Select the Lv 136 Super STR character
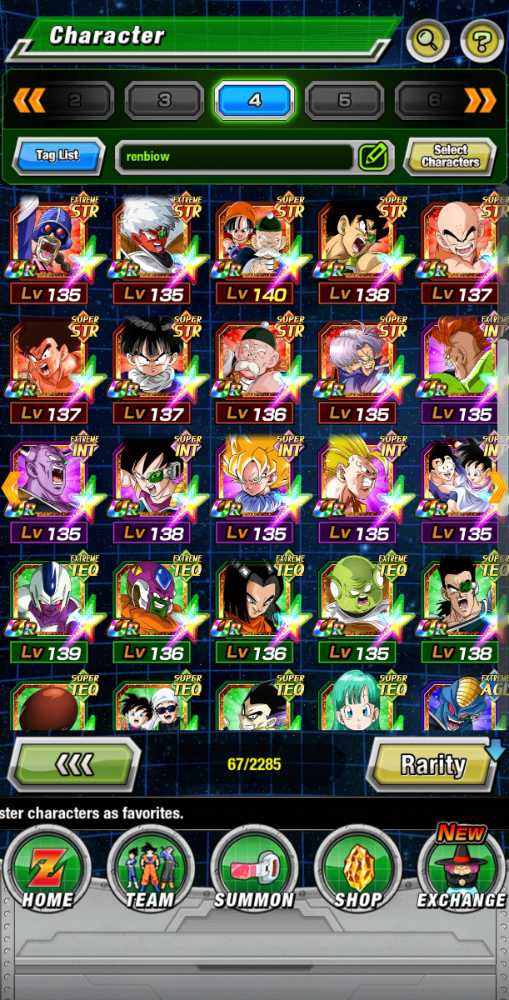The height and width of the screenshot is (1000, 509). pyautogui.click(x=254, y=369)
